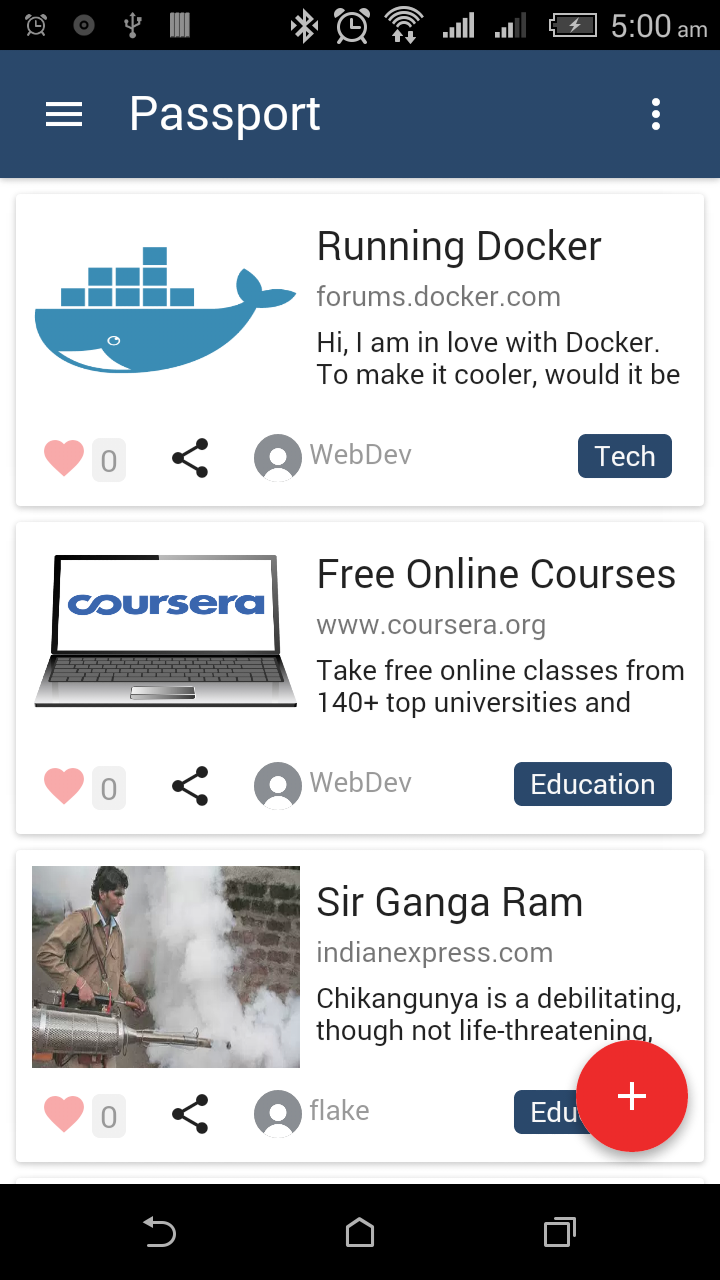Viewport: 720px width, 1280px height.
Task: Go to the home screen
Action: coord(360,1232)
